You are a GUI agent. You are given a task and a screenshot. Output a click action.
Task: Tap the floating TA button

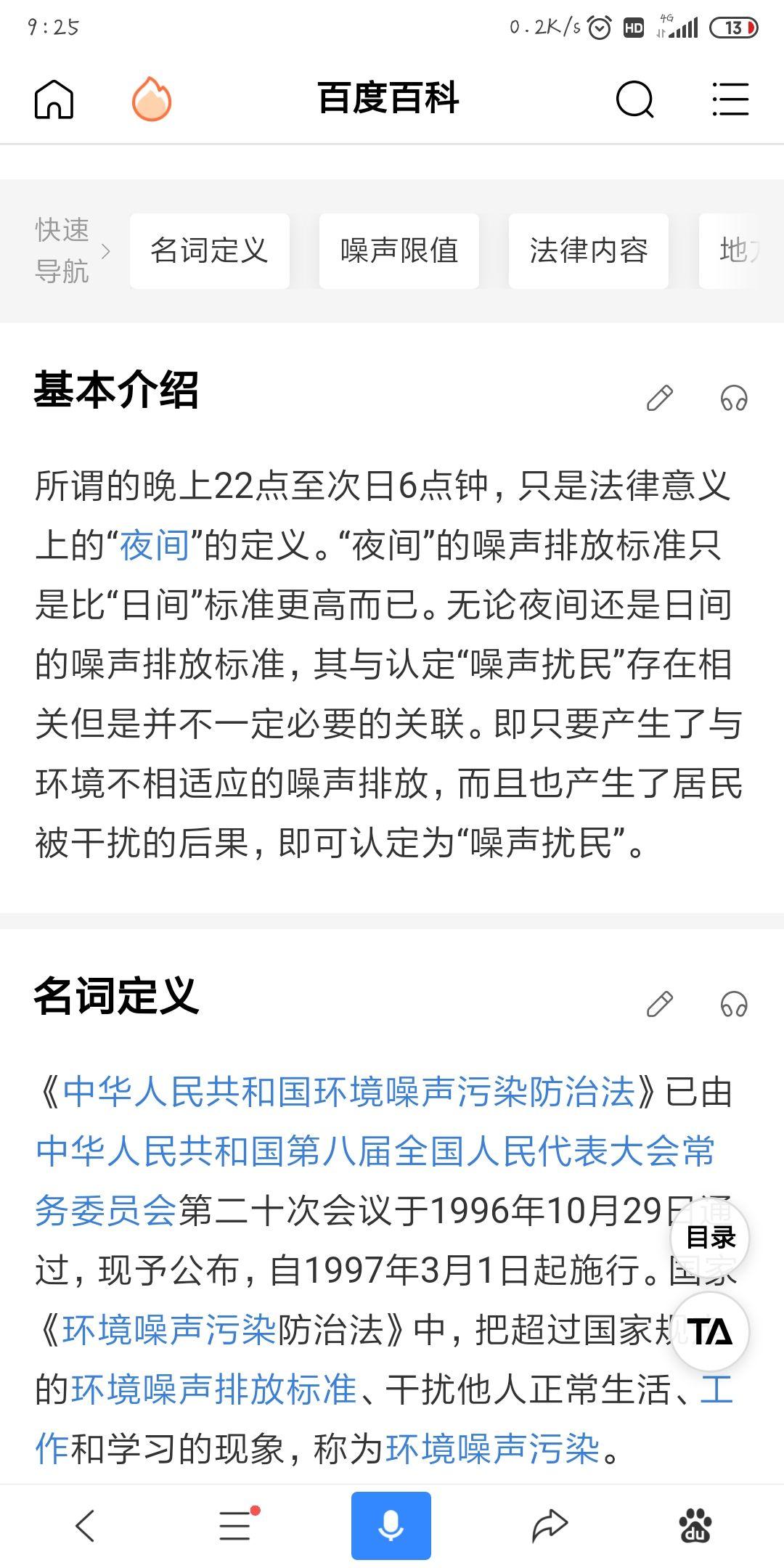point(711,1332)
